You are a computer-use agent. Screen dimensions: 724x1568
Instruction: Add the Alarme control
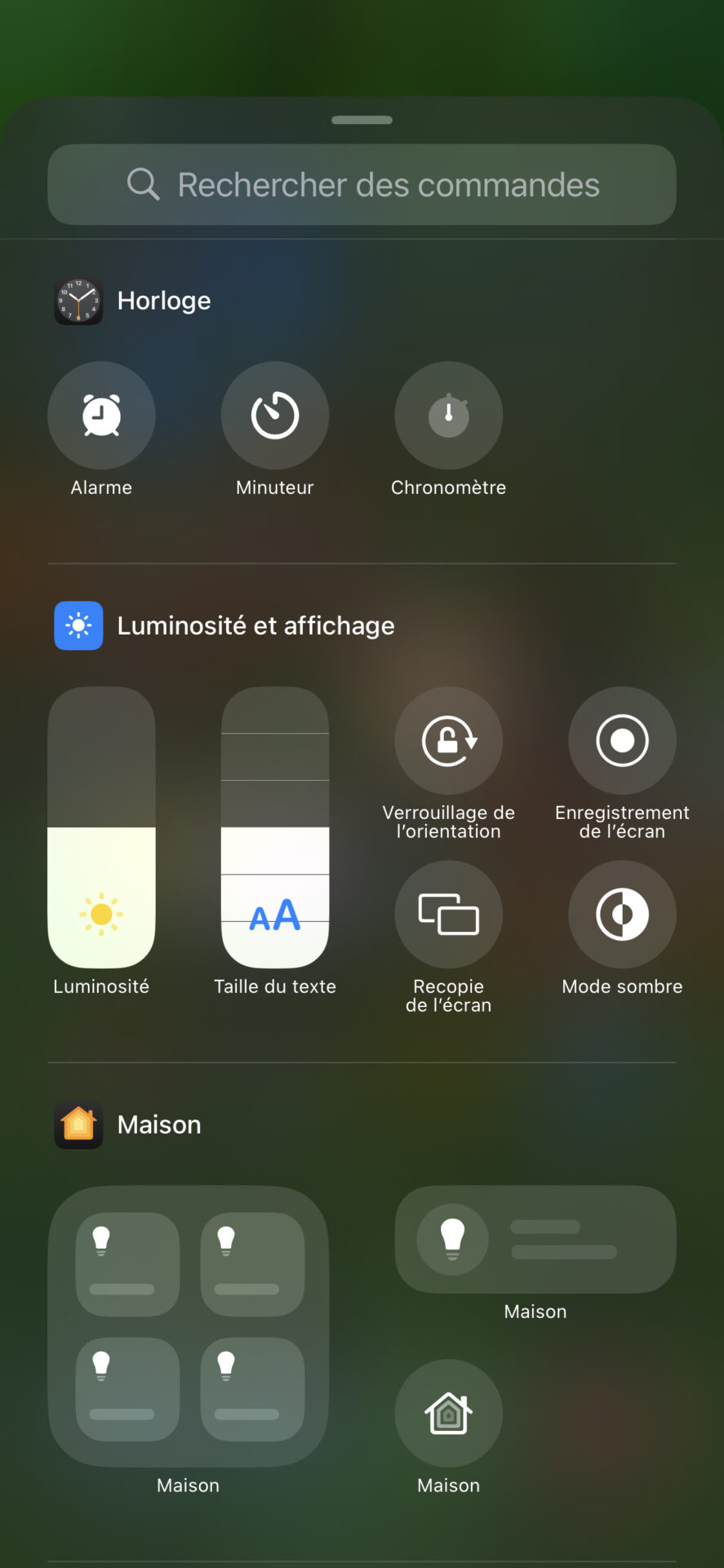click(101, 415)
